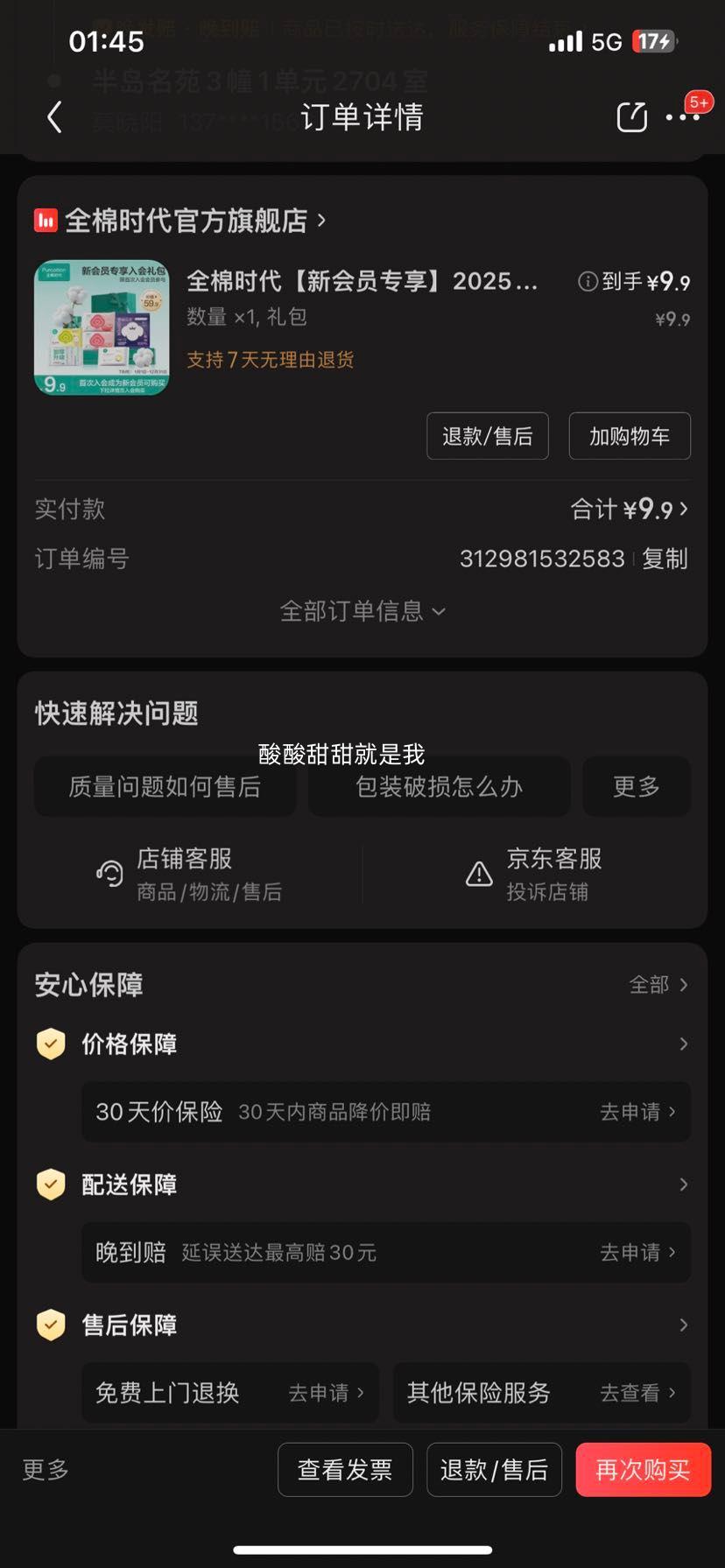Image resolution: width=725 pixels, height=1568 pixels.
Task: Copy the order number with 复制
Action: 665,559
